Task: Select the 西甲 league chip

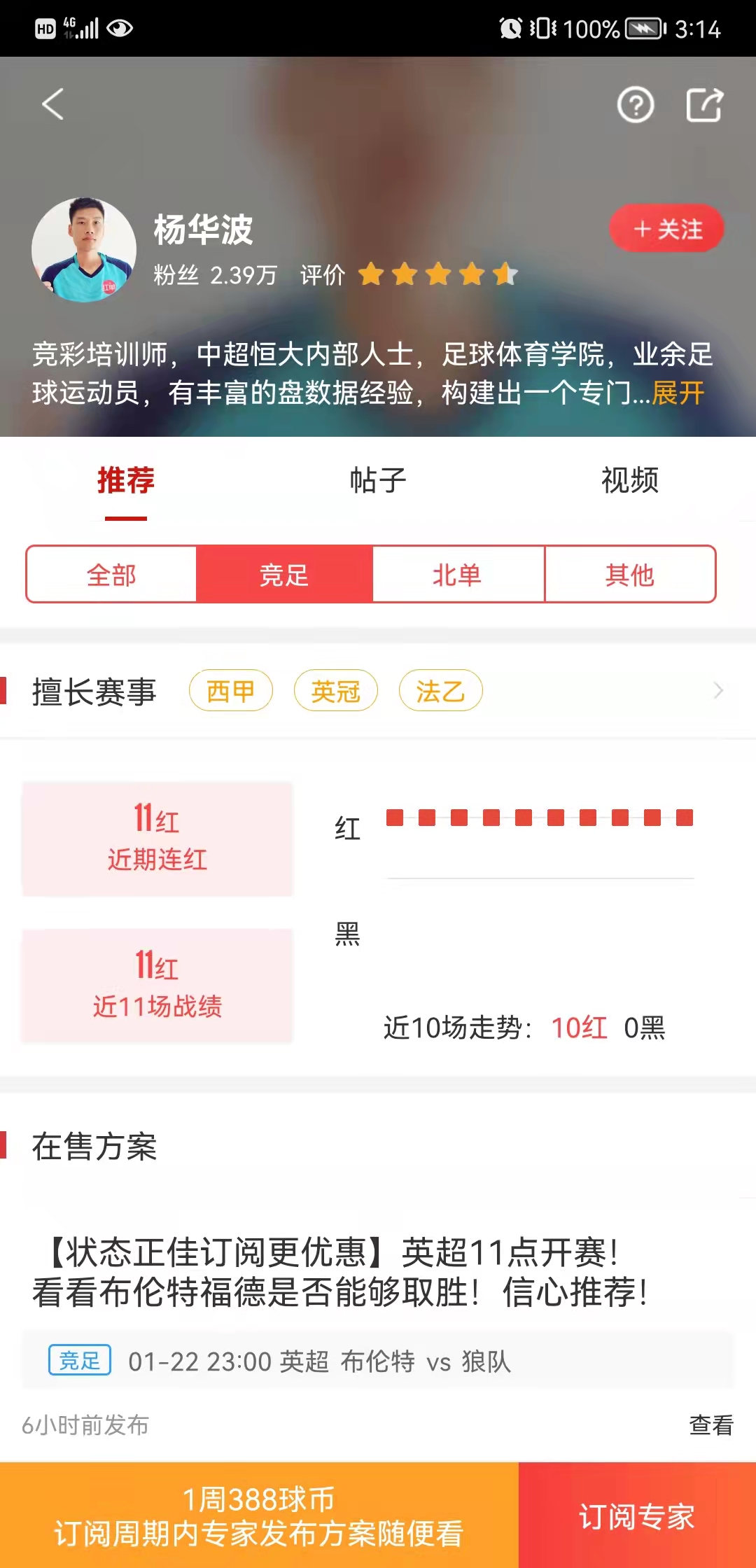Action: point(230,691)
